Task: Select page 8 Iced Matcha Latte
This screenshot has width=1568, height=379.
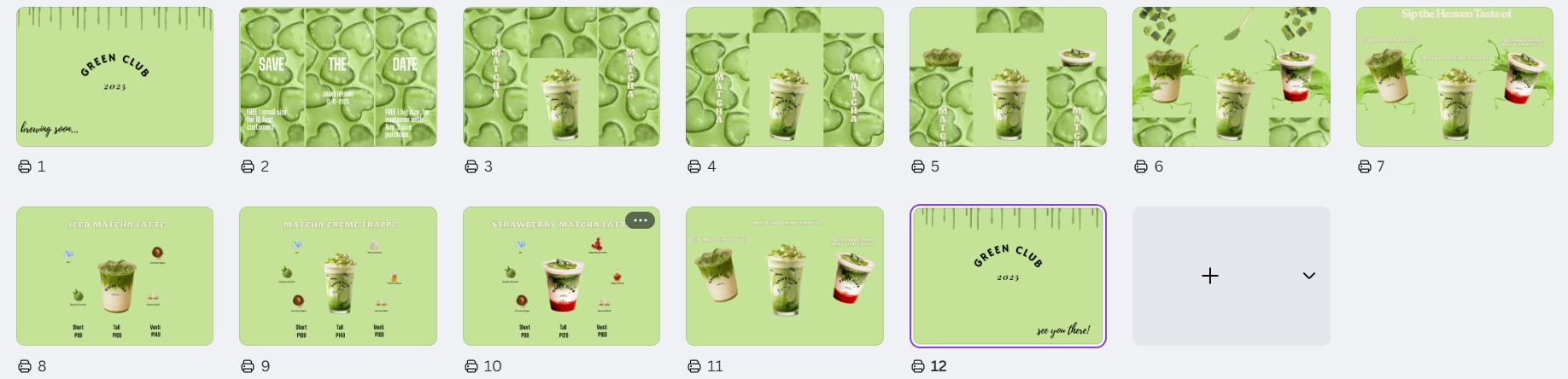Action: 114,276
